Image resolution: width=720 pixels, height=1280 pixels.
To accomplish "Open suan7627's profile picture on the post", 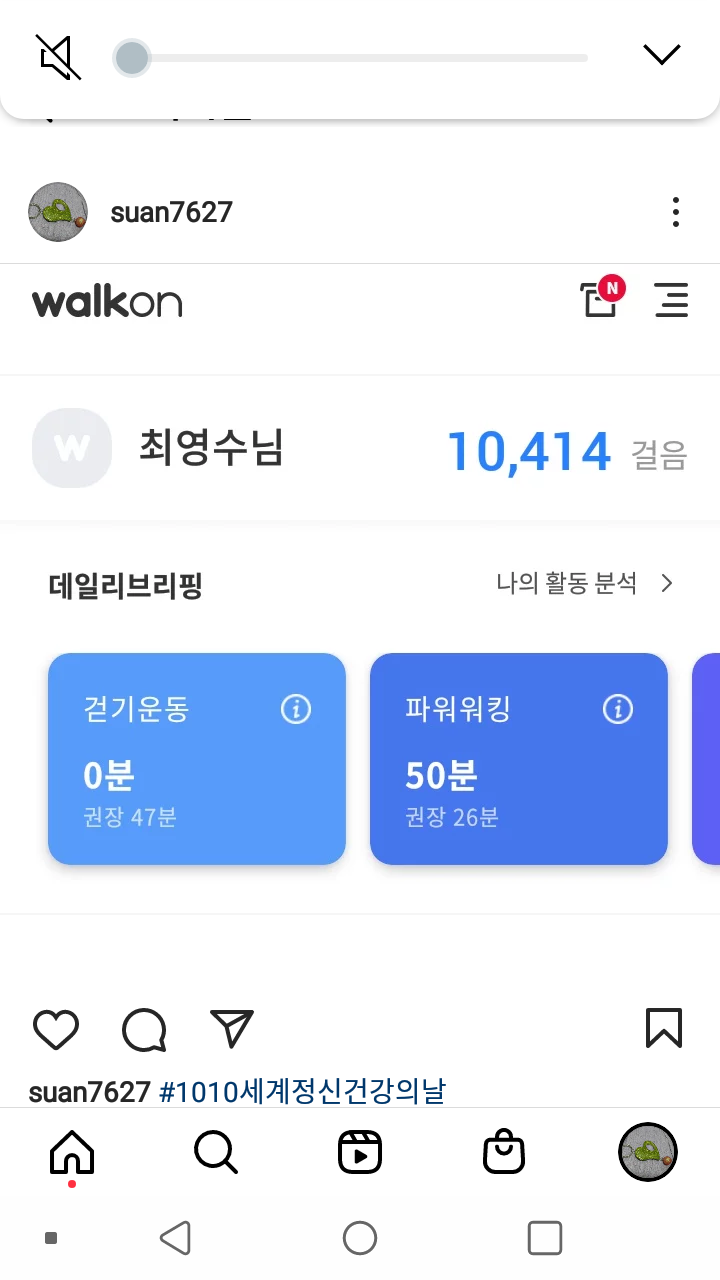I will tap(58, 212).
